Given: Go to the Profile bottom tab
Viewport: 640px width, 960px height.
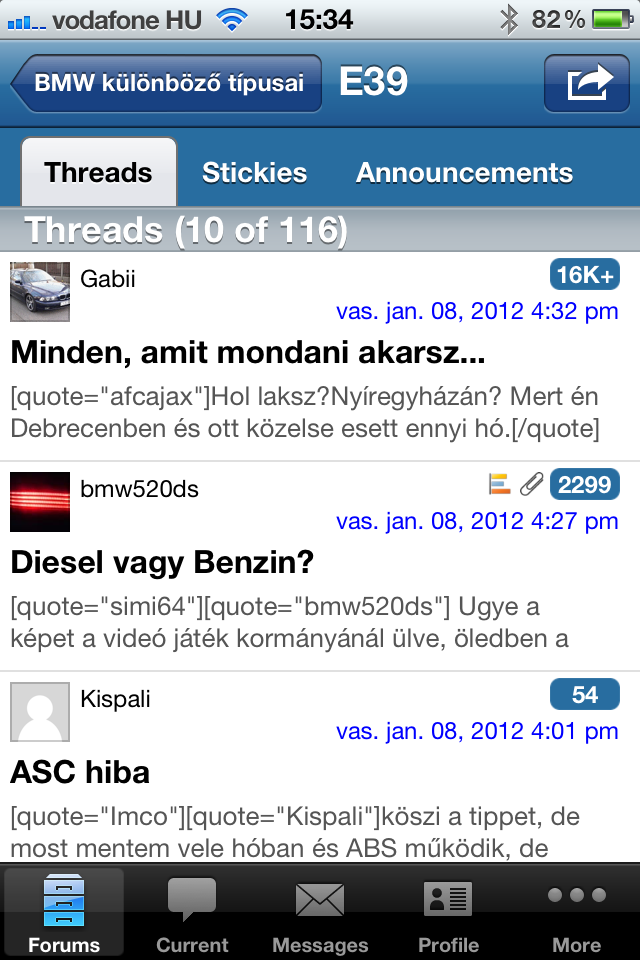Looking at the screenshot, I should (x=448, y=913).
